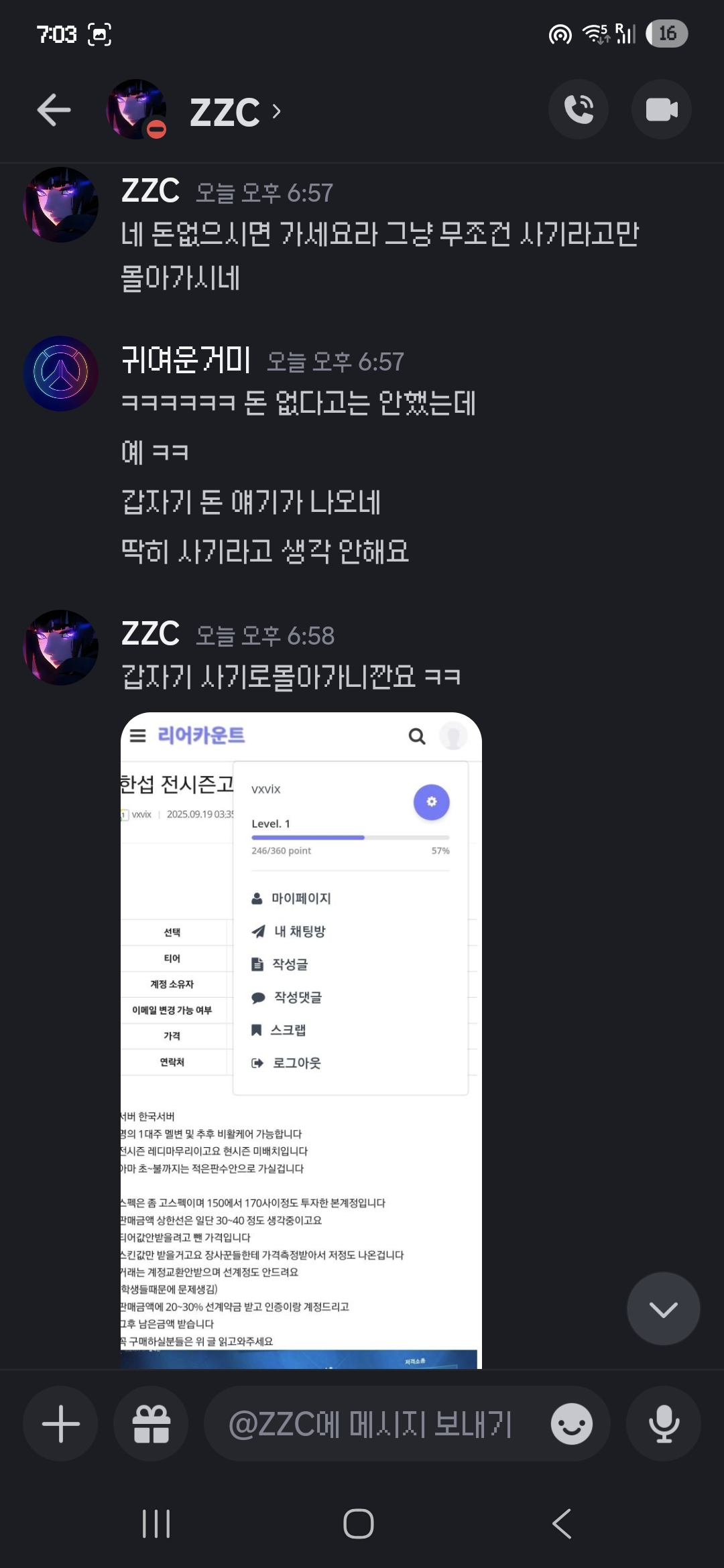The width and height of the screenshot is (724, 1568).
Task: Go back from the ZZC chat
Action: point(54,110)
